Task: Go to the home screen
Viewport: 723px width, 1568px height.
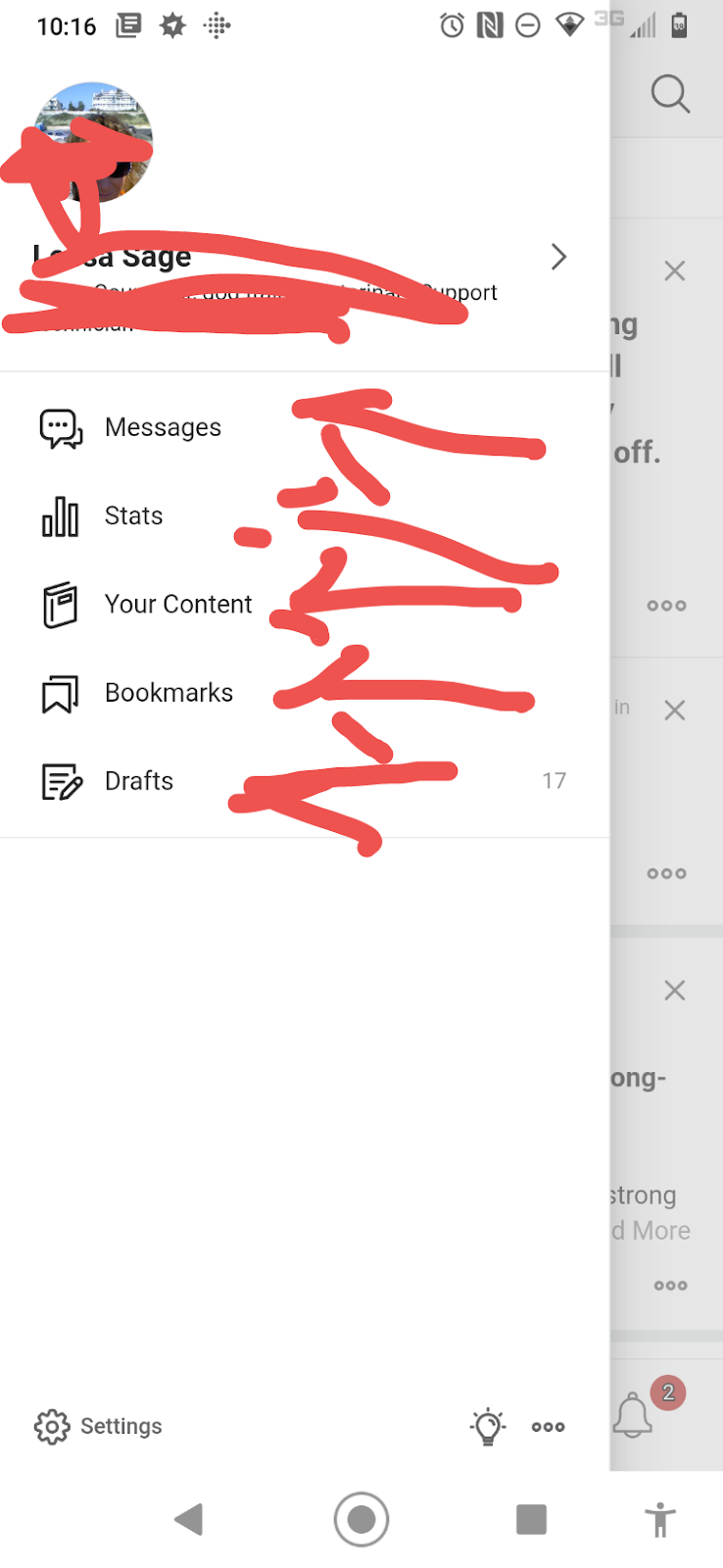Action: coord(361,1519)
